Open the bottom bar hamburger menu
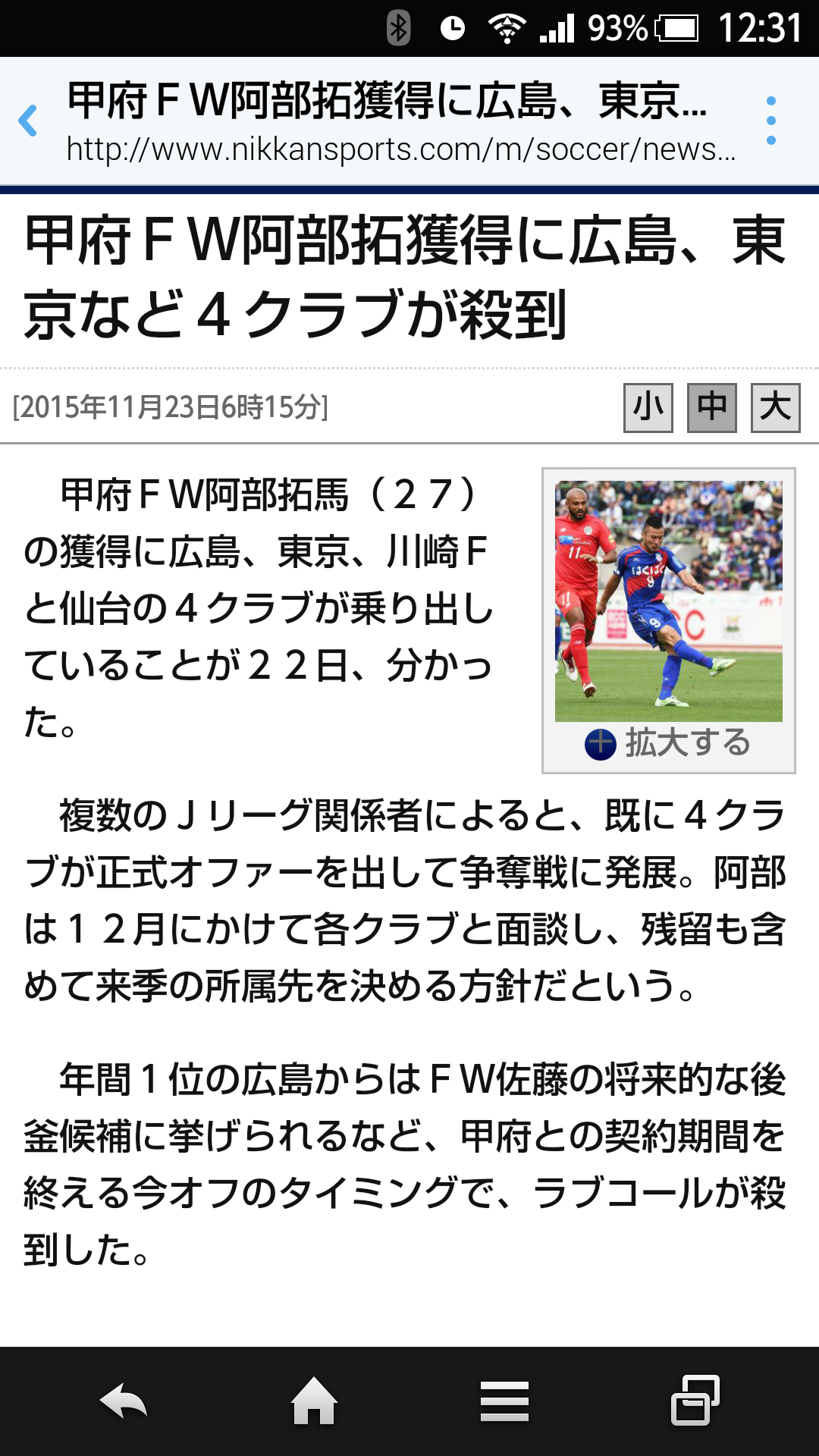This screenshot has height=1456, width=819. tap(504, 1401)
